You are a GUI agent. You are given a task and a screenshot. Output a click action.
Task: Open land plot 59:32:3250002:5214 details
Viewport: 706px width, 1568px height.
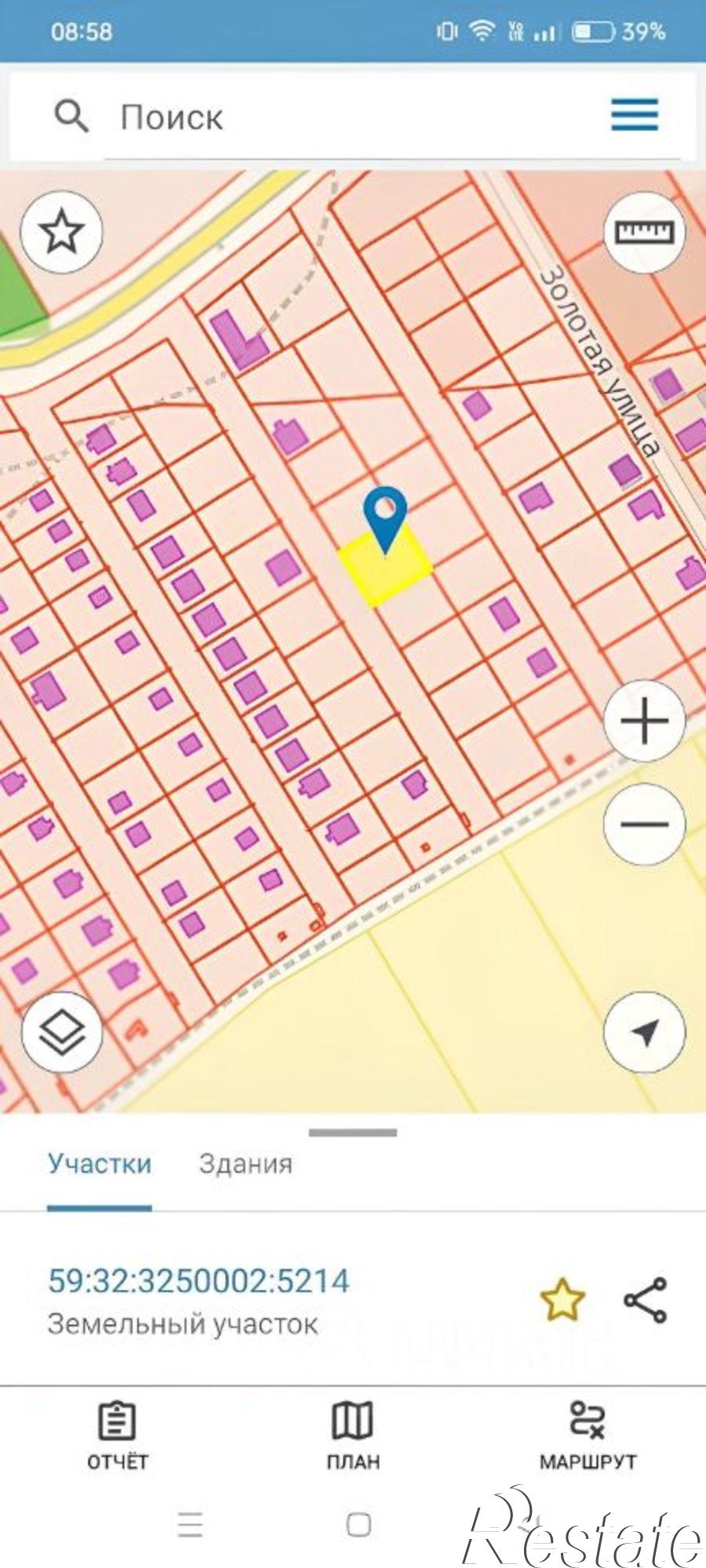click(198, 1281)
